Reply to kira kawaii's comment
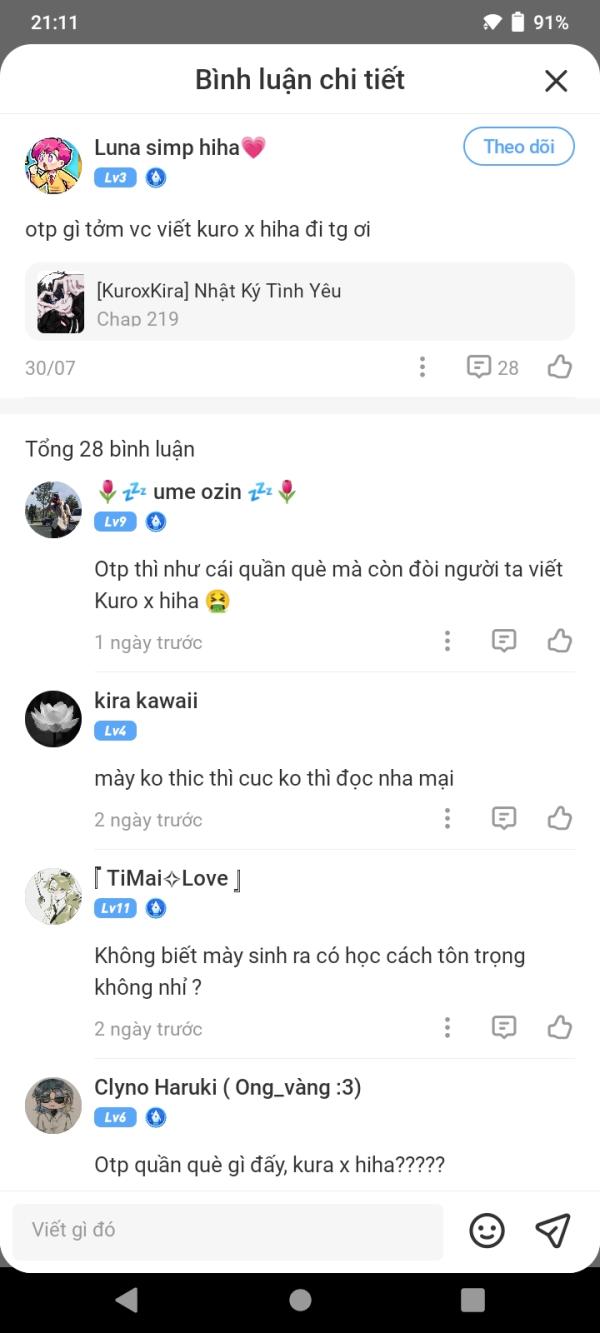Image resolution: width=600 pixels, height=1333 pixels. pyautogui.click(x=504, y=819)
